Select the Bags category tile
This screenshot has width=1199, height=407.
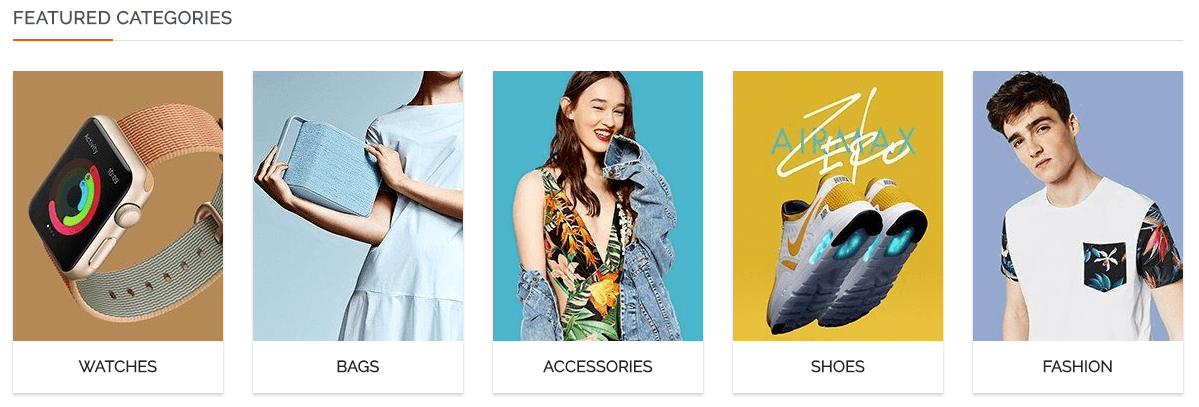pos(358,230)
